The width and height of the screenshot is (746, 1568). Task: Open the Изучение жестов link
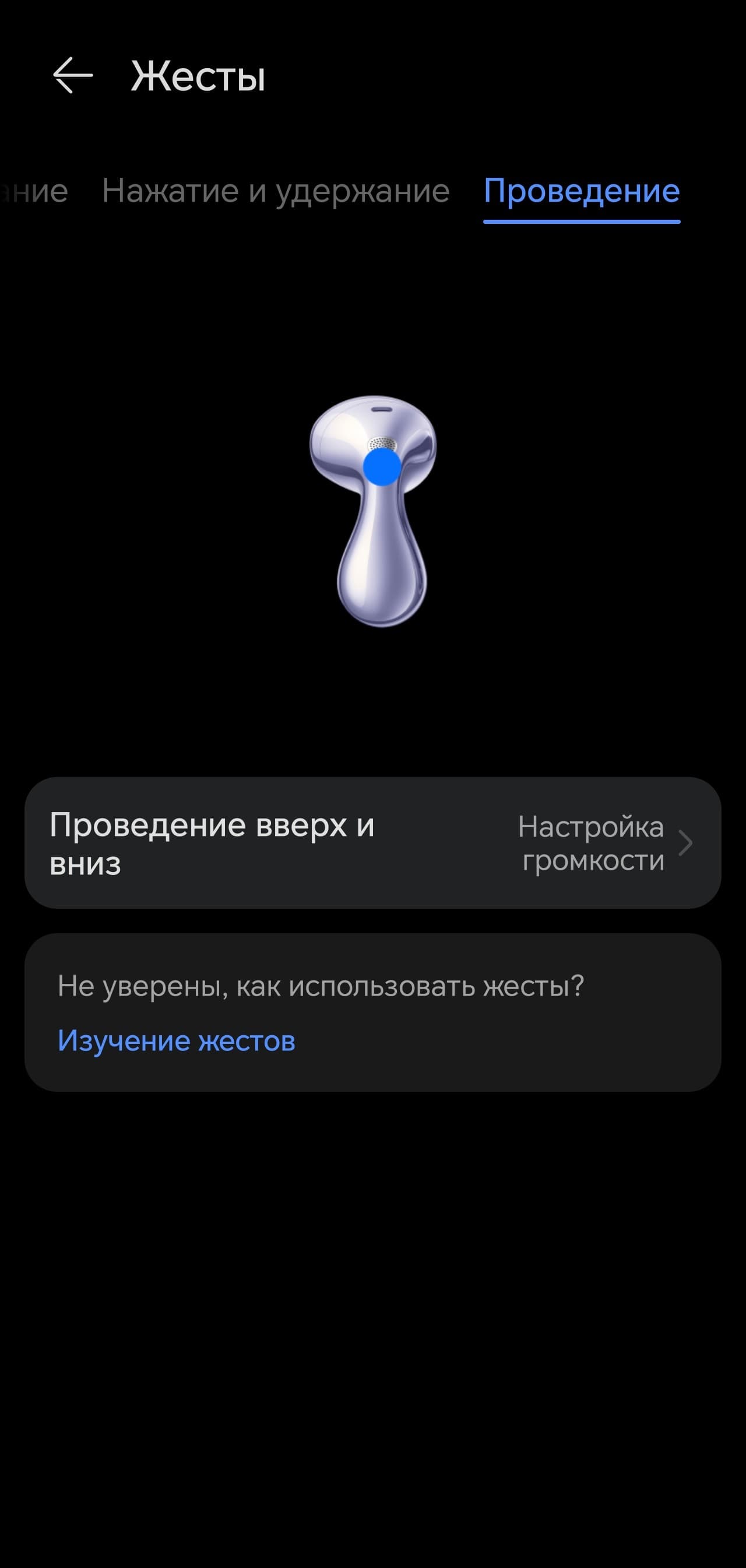point(177,1040)
